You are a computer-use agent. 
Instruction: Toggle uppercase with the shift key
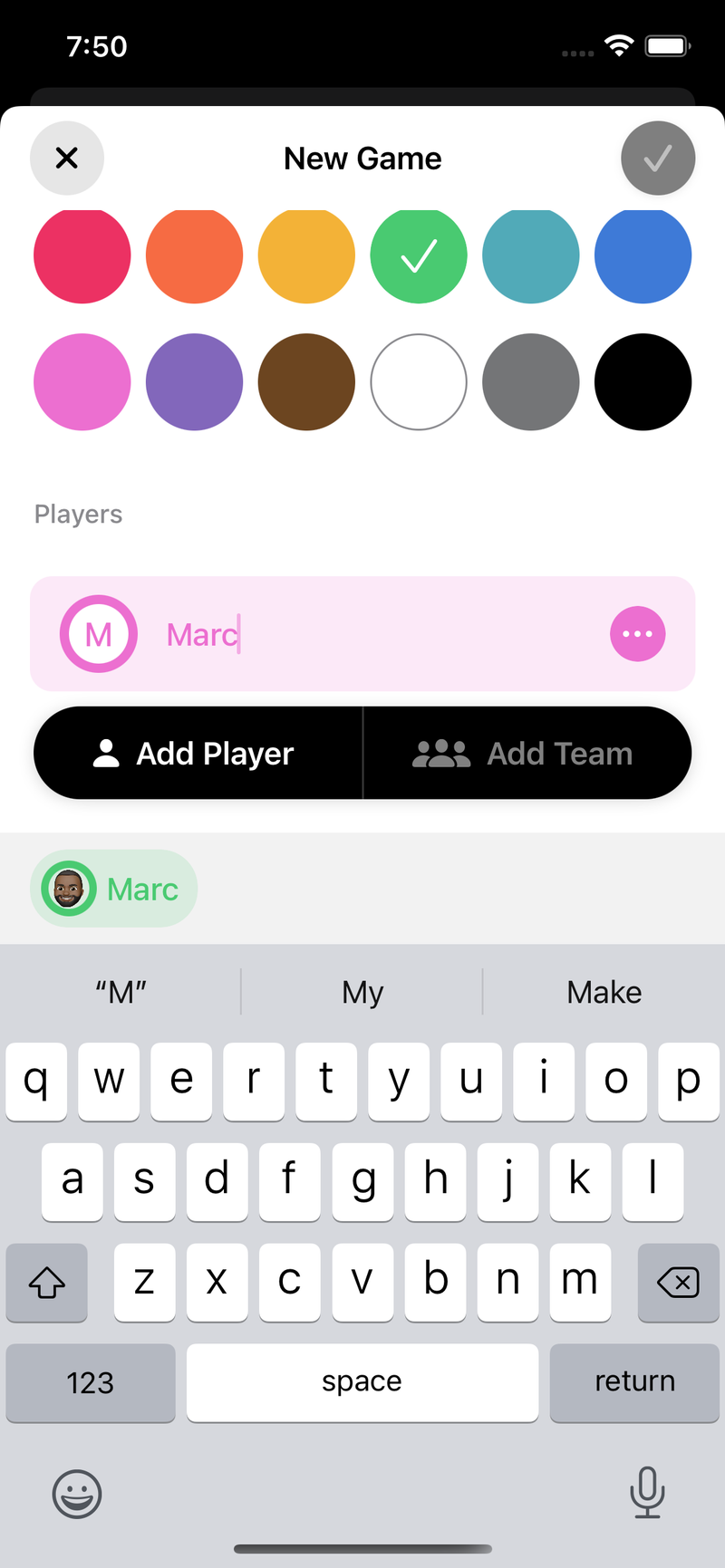coord(46,1283)
